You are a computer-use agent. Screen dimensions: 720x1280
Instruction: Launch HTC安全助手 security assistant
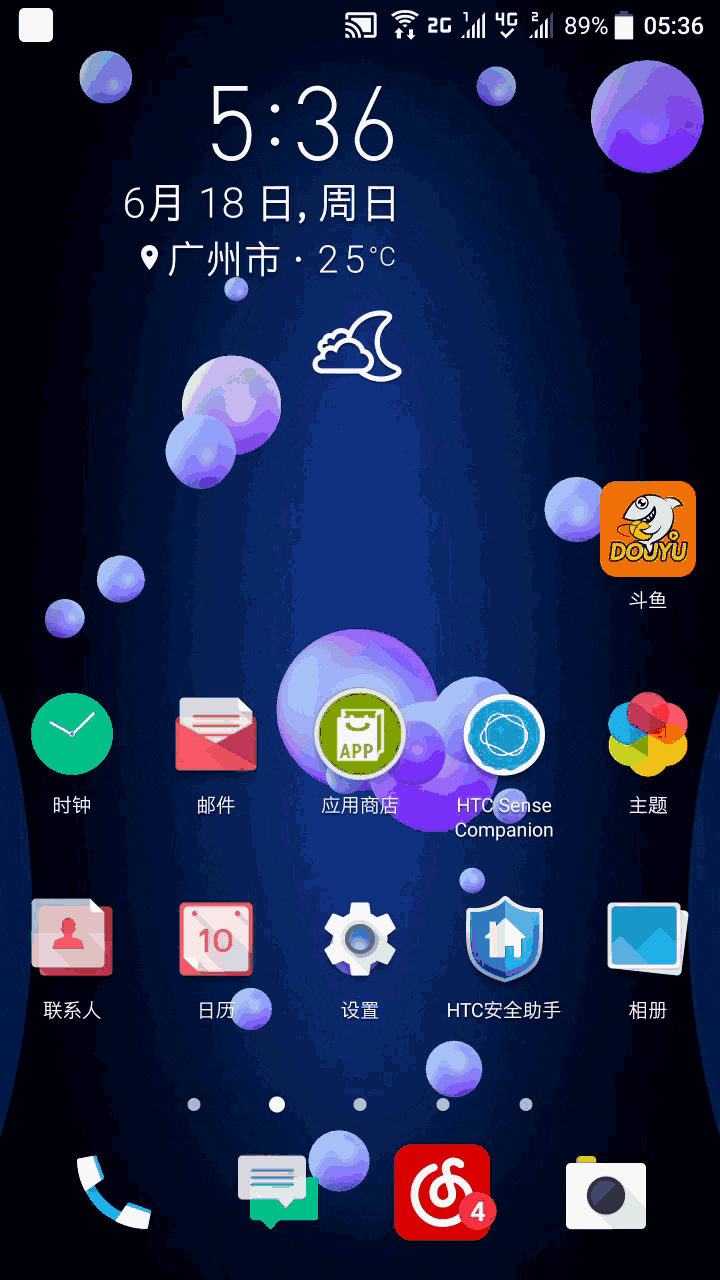504,939
